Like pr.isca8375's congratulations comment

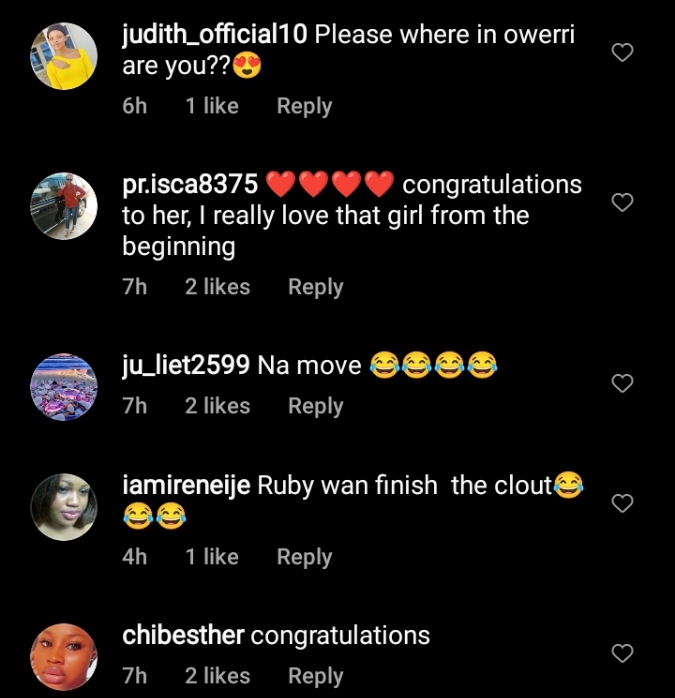point(622,203)
